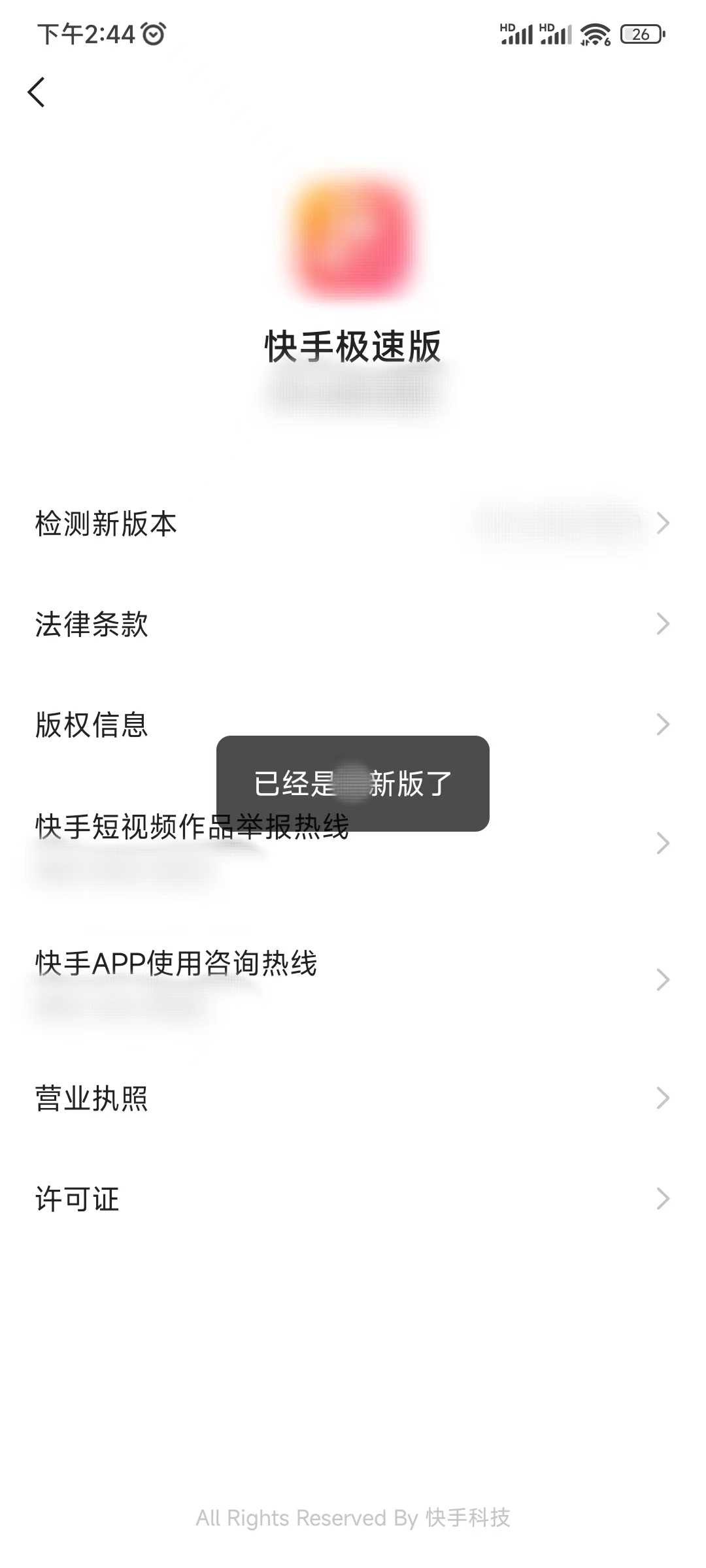Viewport: 706px width, 1568px height.
Task: Tap the 已经是最新版了 toast message
Action: 352,781
